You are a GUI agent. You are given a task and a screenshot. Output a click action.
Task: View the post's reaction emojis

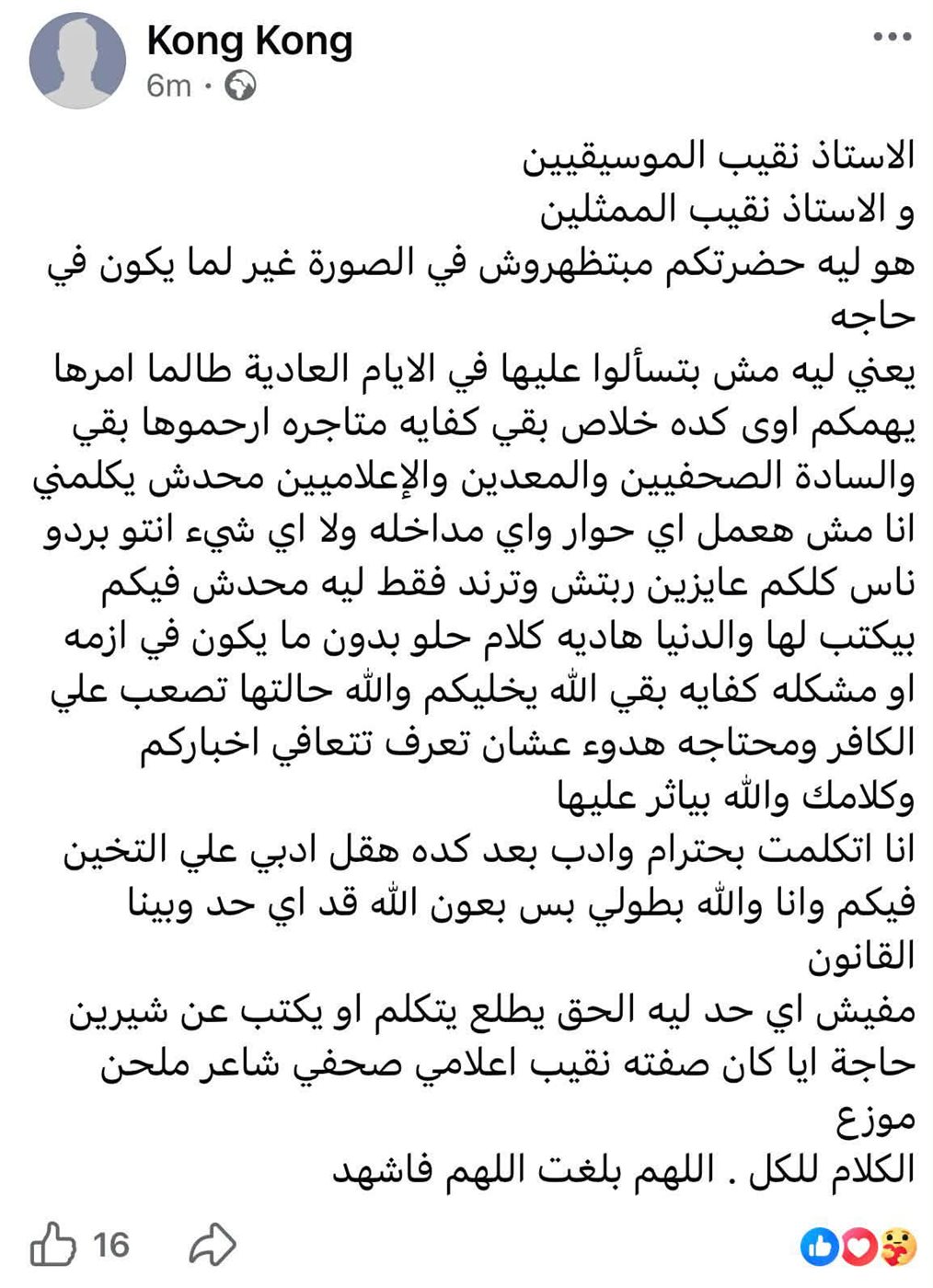(858, 1247)
